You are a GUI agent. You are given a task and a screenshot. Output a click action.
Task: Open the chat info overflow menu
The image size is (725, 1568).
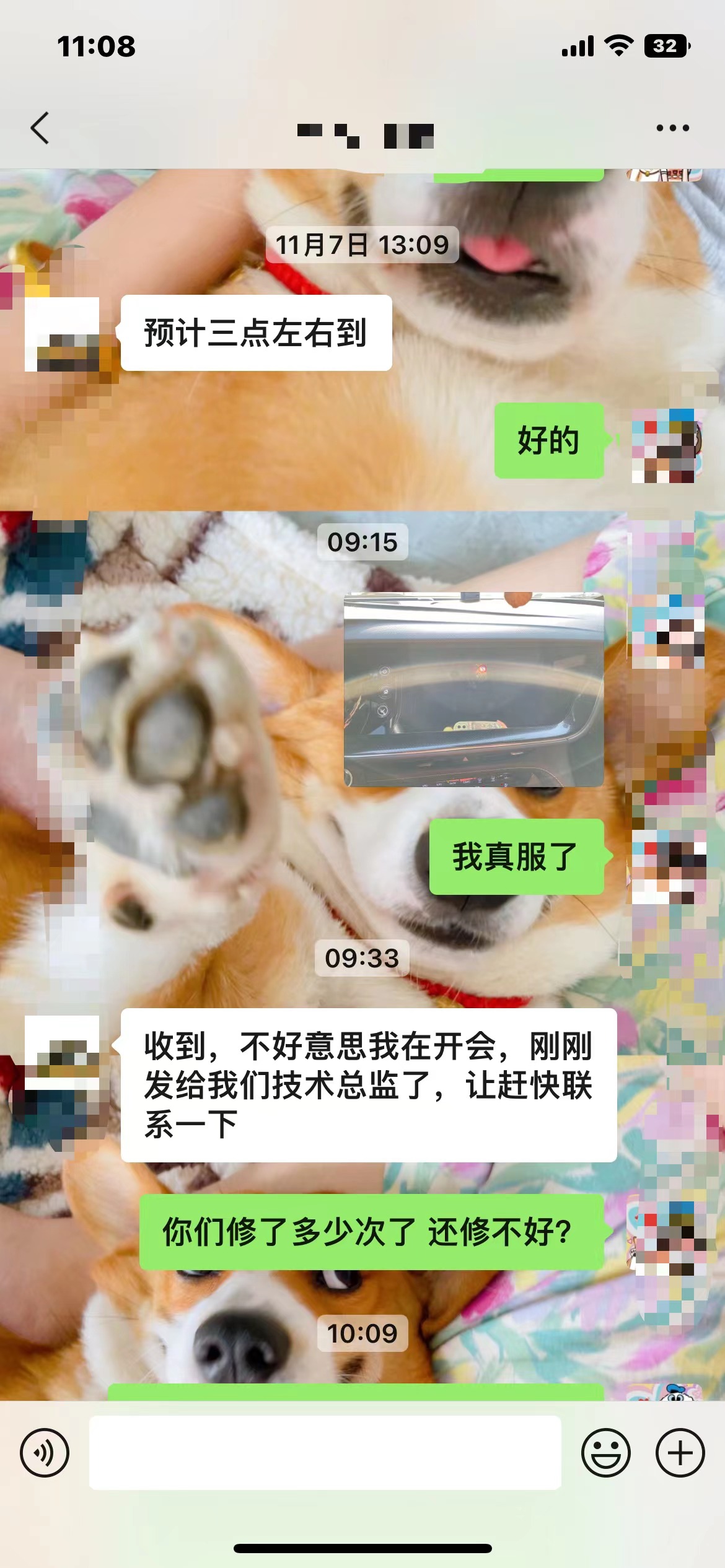(672, 128)
